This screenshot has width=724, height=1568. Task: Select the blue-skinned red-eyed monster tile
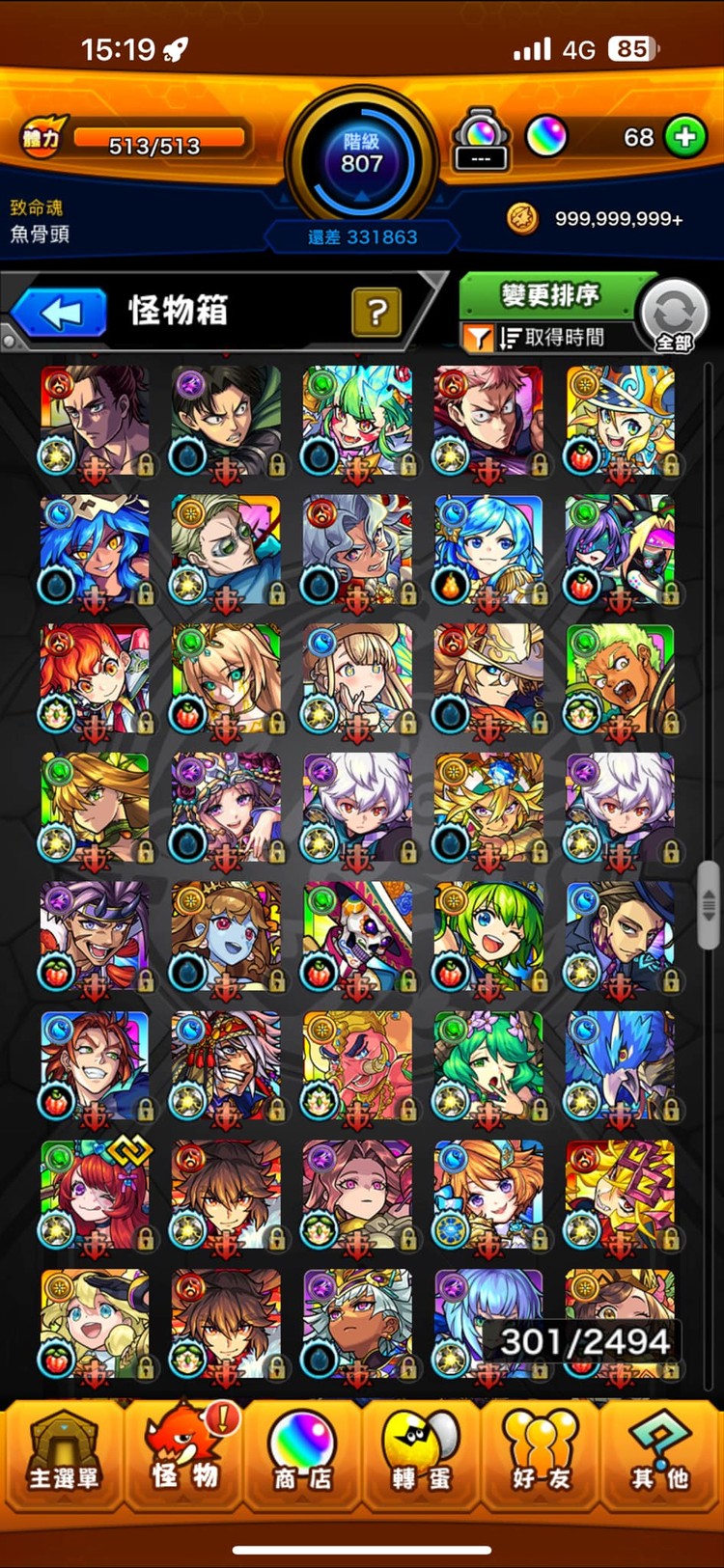click(x=226, y=935)
